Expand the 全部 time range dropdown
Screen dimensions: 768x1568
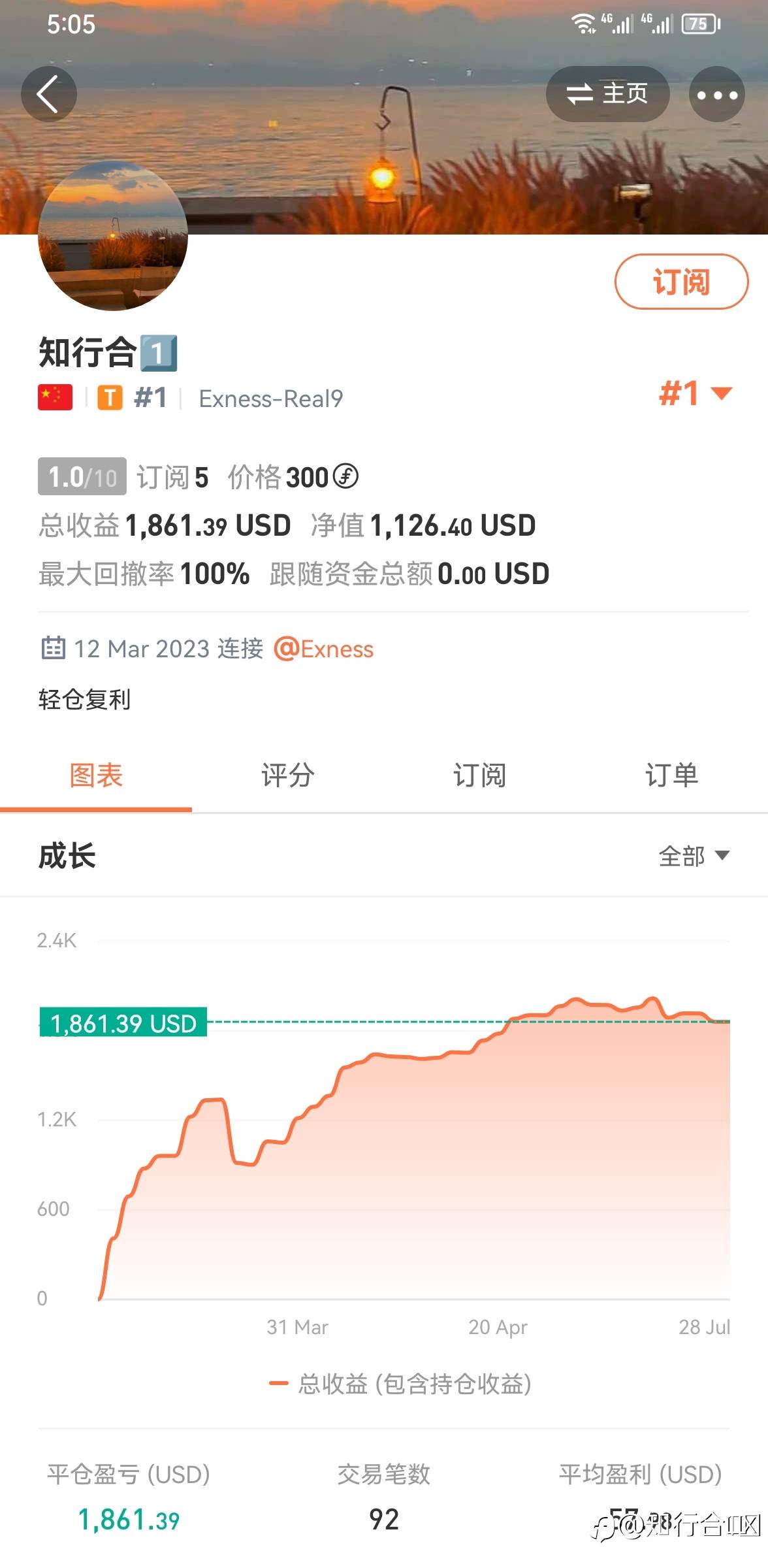click(x=694, y=856)
